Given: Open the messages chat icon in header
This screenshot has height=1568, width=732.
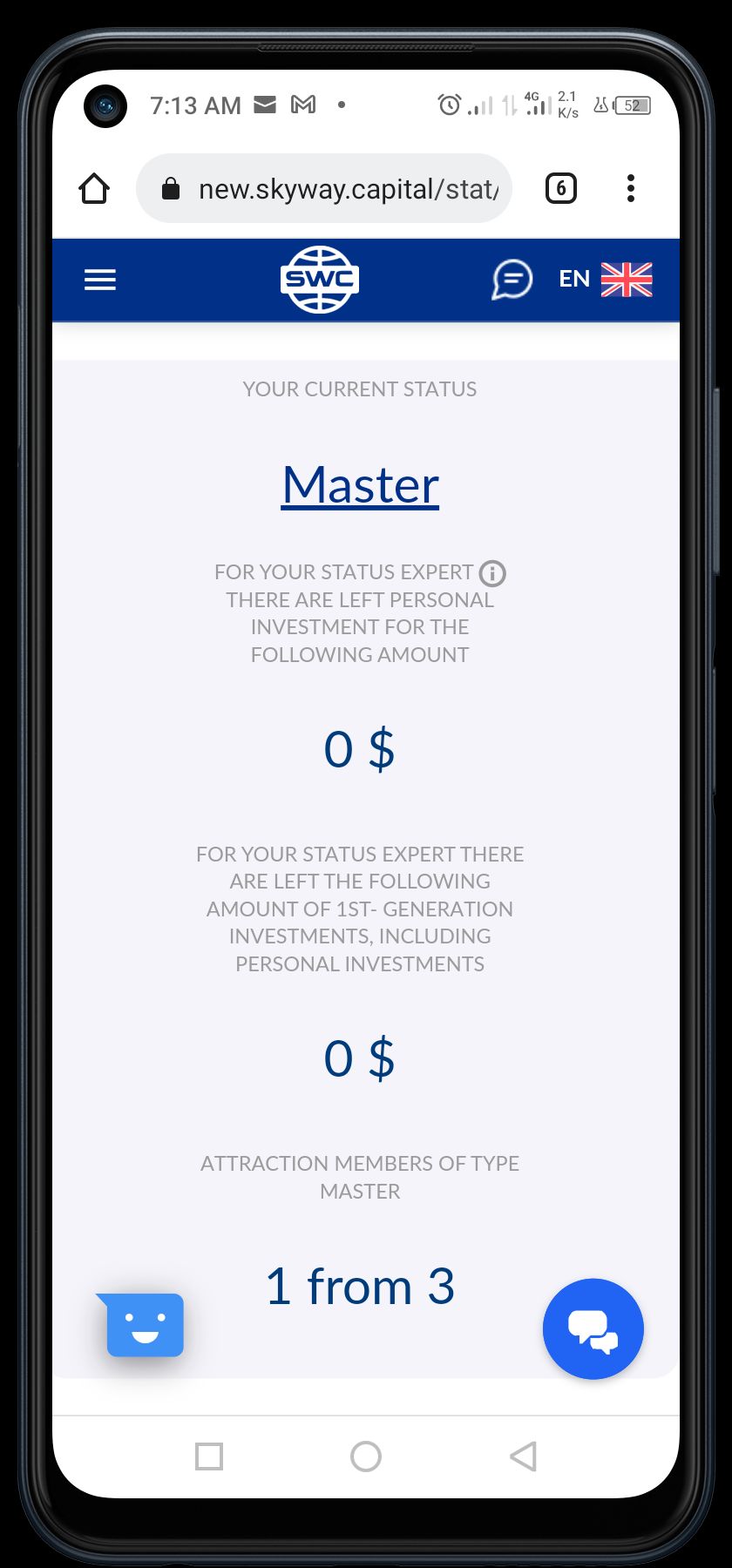Looking at the screenshot, I should click(512, 280).
